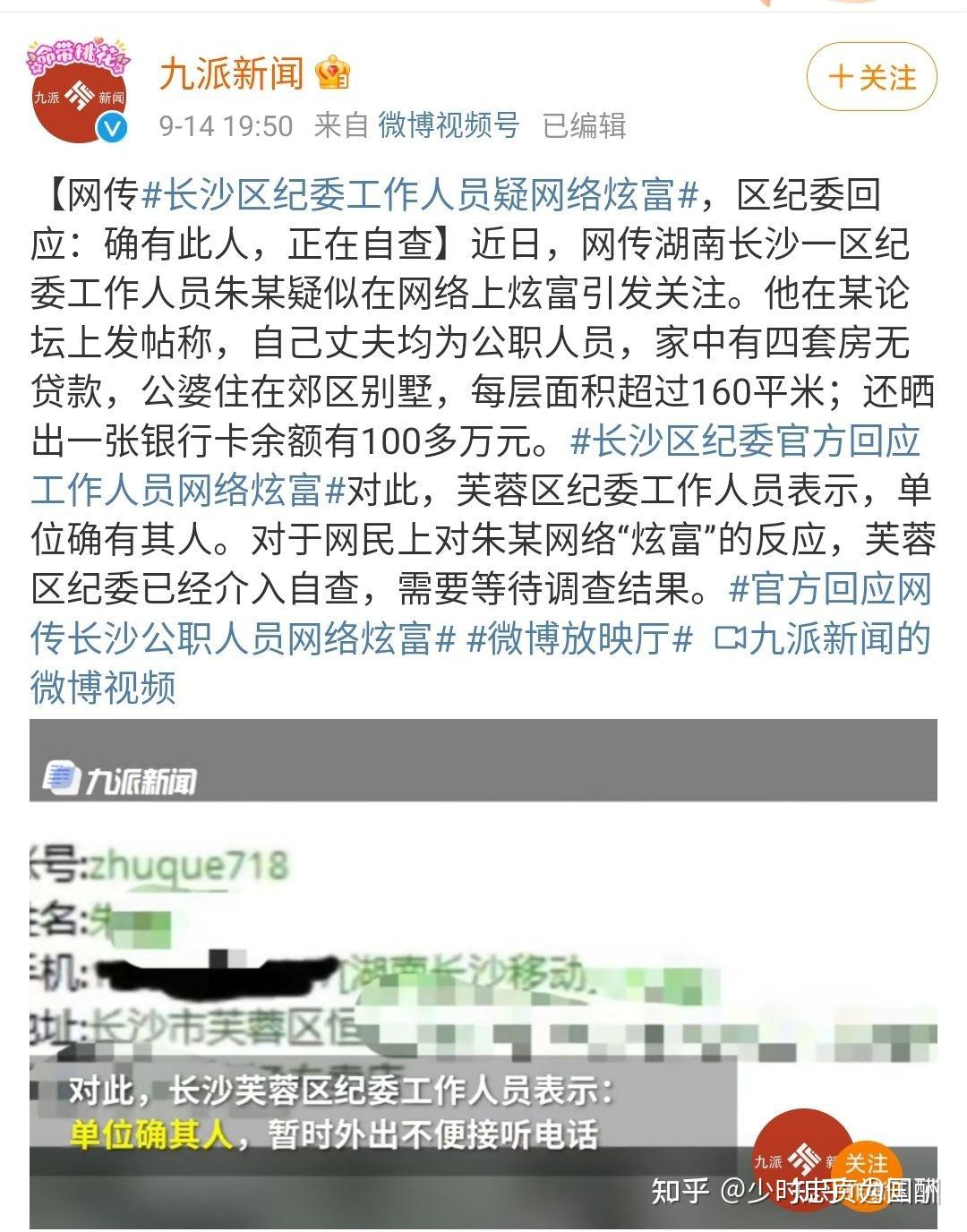967x1232 pixels.
Task: Open the 微博视频号 source link
Action: coord(449,125)
